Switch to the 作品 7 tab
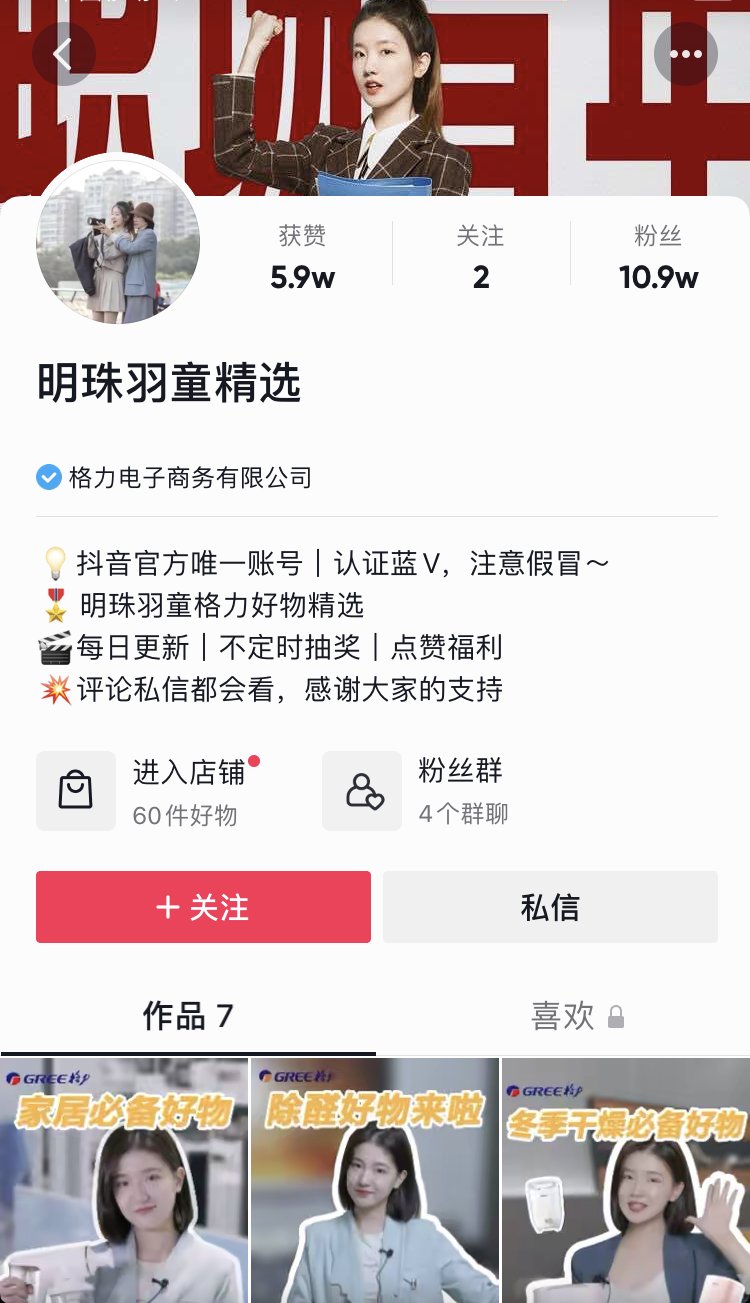The width and height of the screenshot is (750, 1303). pyautogui.click(x=188, y=1017)
